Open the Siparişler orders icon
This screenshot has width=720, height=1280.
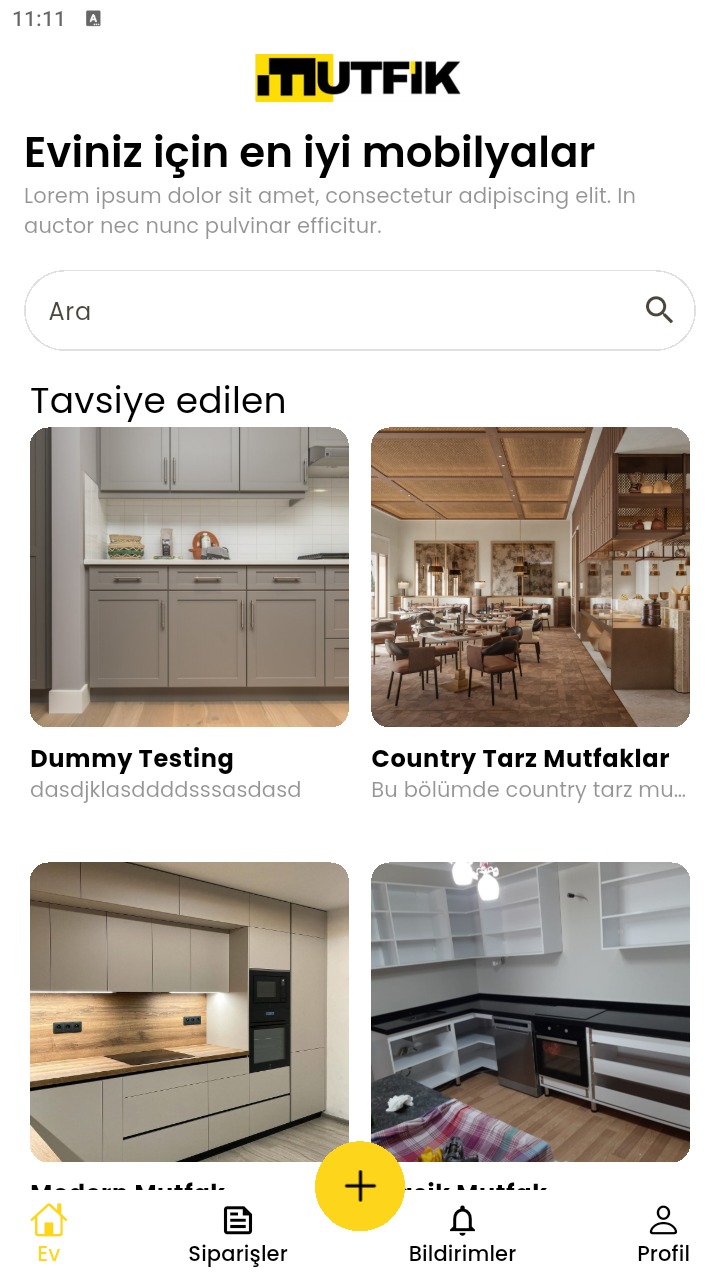tap(237, 1219)
